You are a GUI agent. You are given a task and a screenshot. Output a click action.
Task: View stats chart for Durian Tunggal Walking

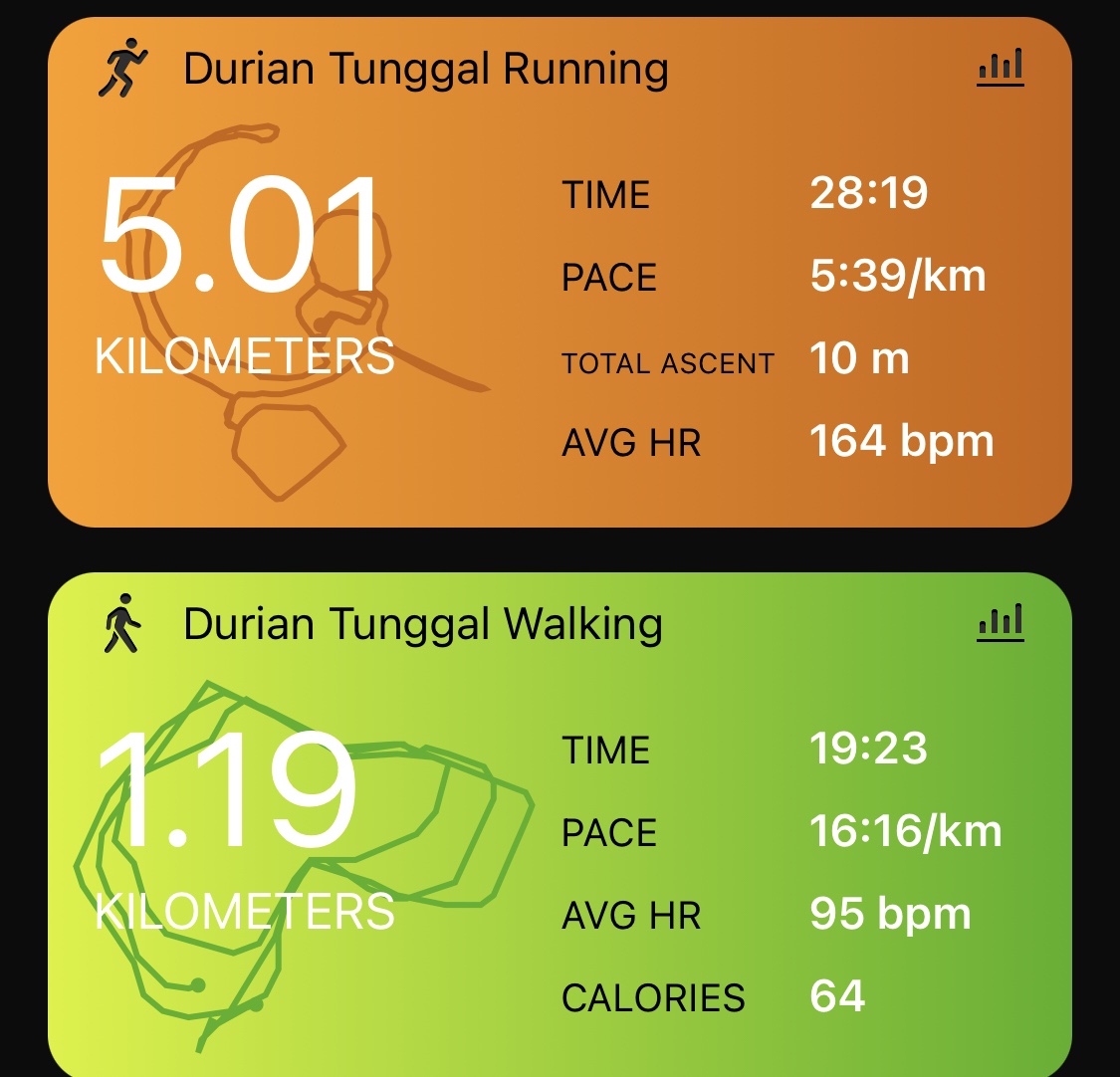click(1001, 623)
